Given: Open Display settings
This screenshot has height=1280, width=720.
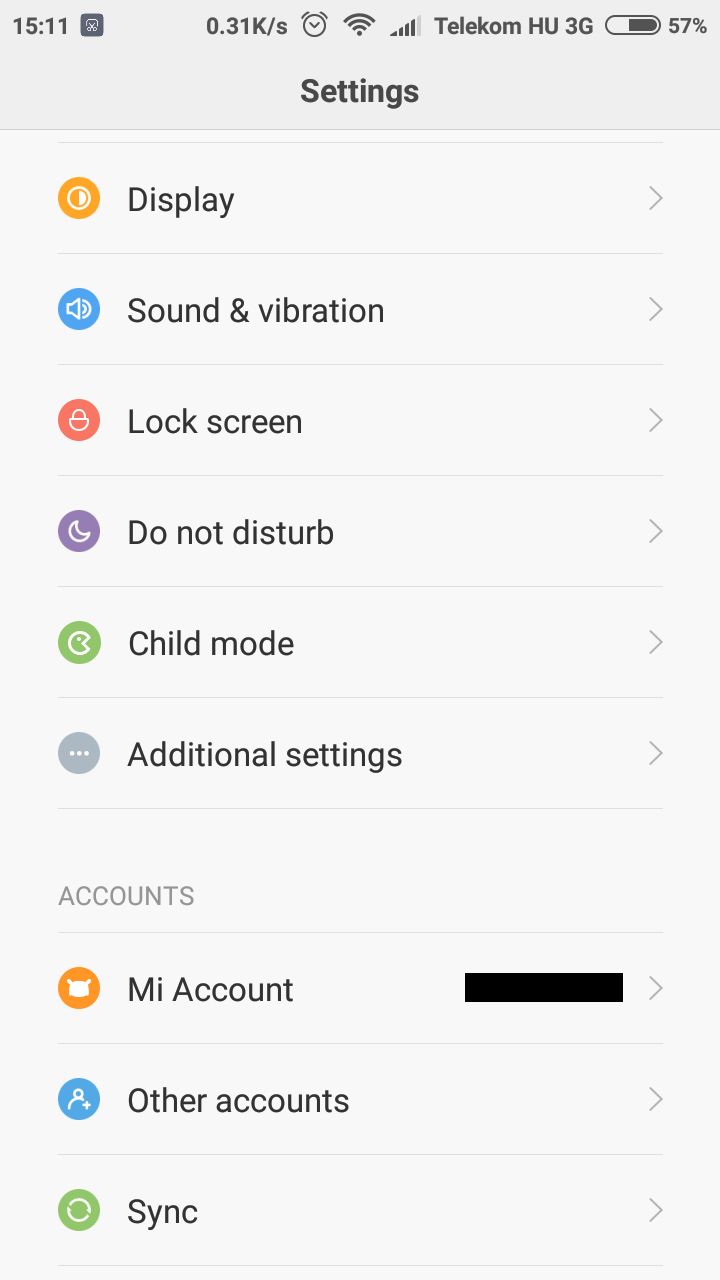Looking at the screenshot, I should pos(360,199).
